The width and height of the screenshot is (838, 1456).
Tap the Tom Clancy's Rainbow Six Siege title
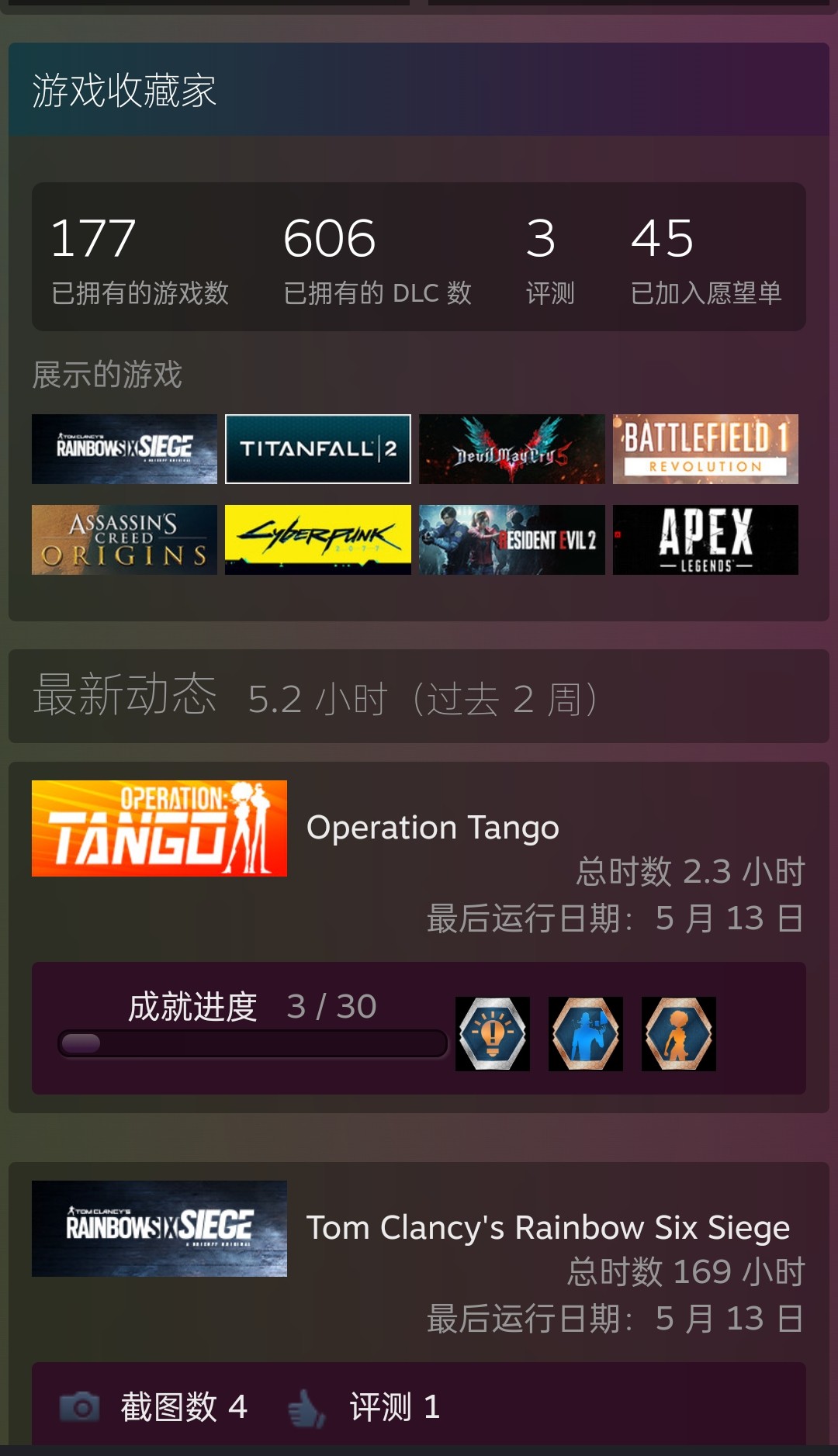pos(547,1228)
